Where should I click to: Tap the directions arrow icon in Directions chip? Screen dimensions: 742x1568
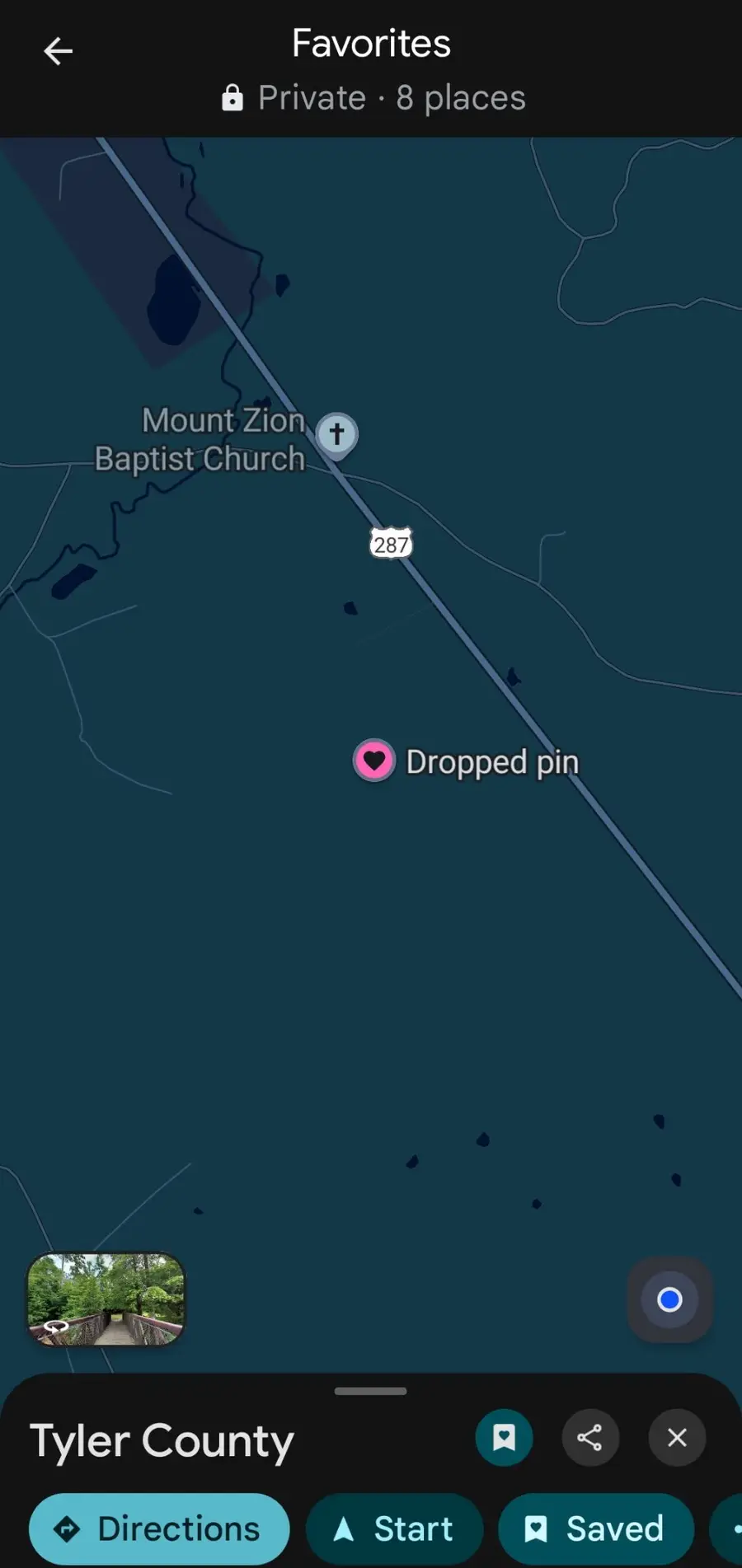tap(68, 1528)
